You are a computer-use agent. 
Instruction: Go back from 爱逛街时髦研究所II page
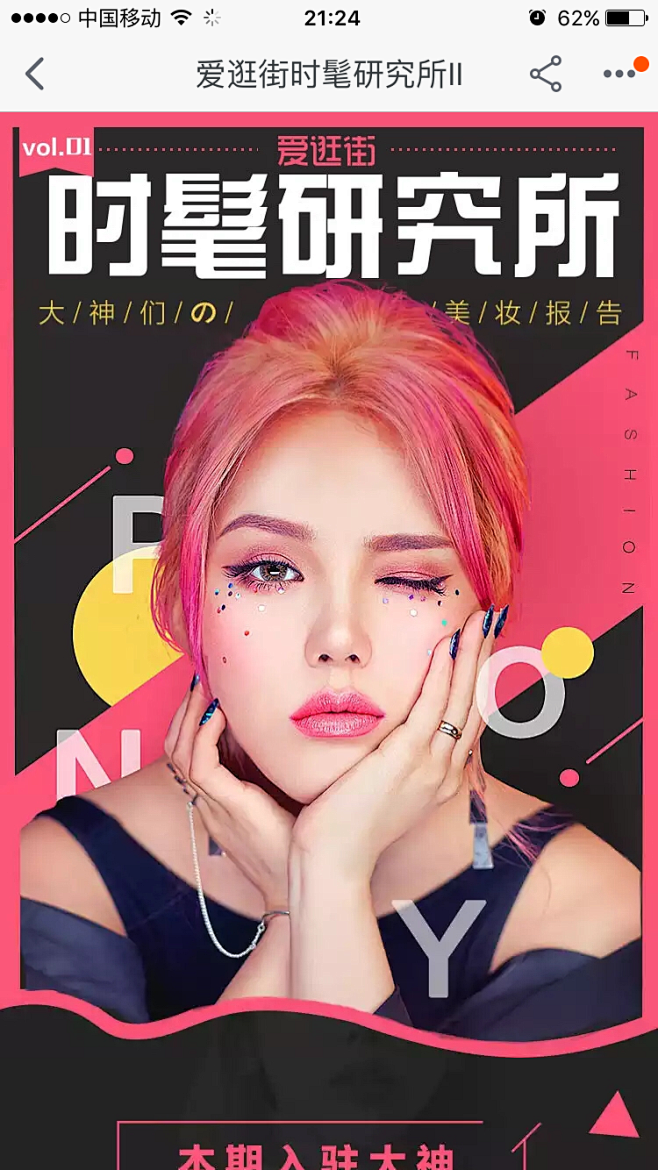(34, 74)
